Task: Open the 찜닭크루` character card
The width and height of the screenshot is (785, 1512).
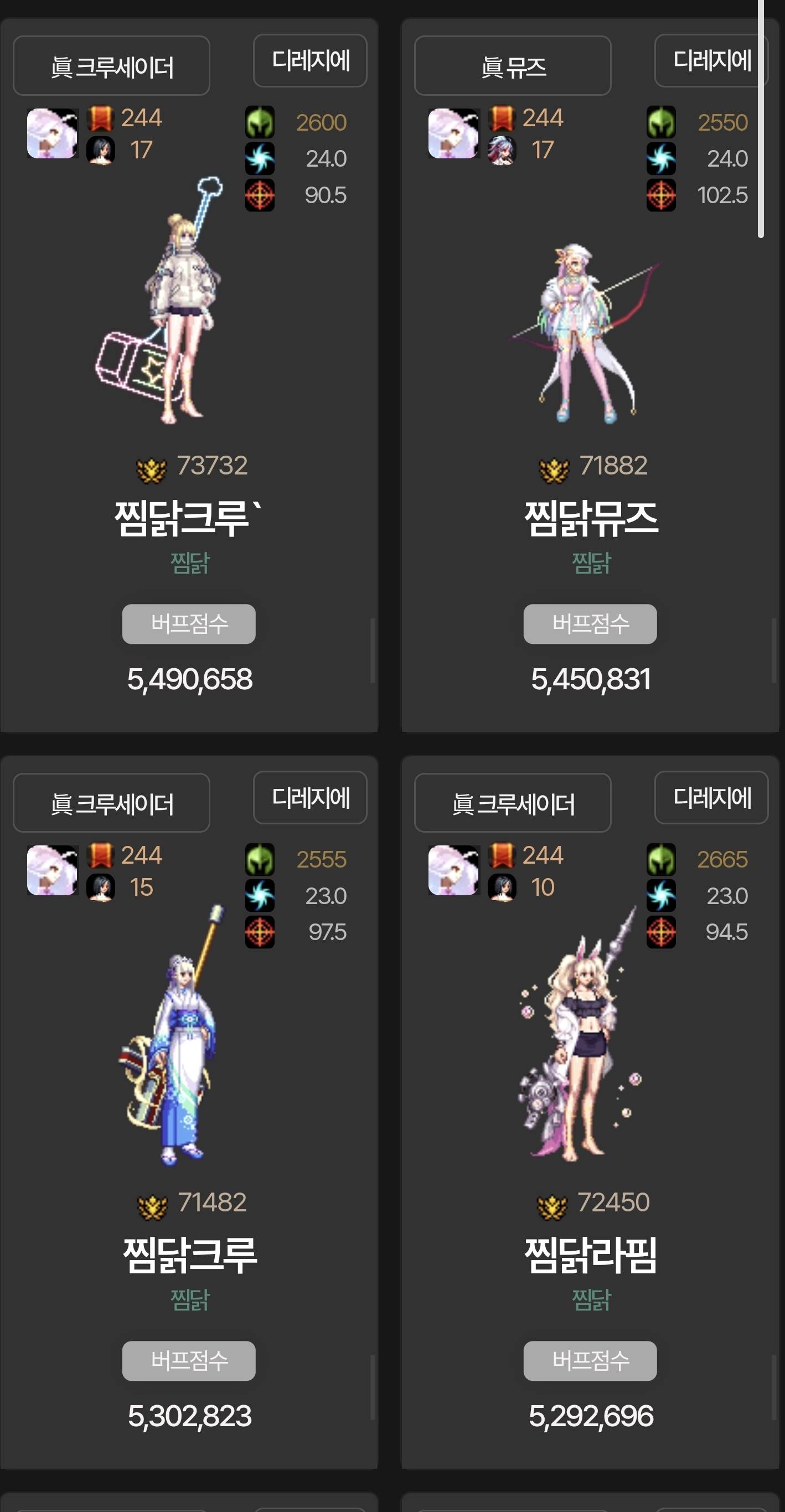Action: [188, 518]
